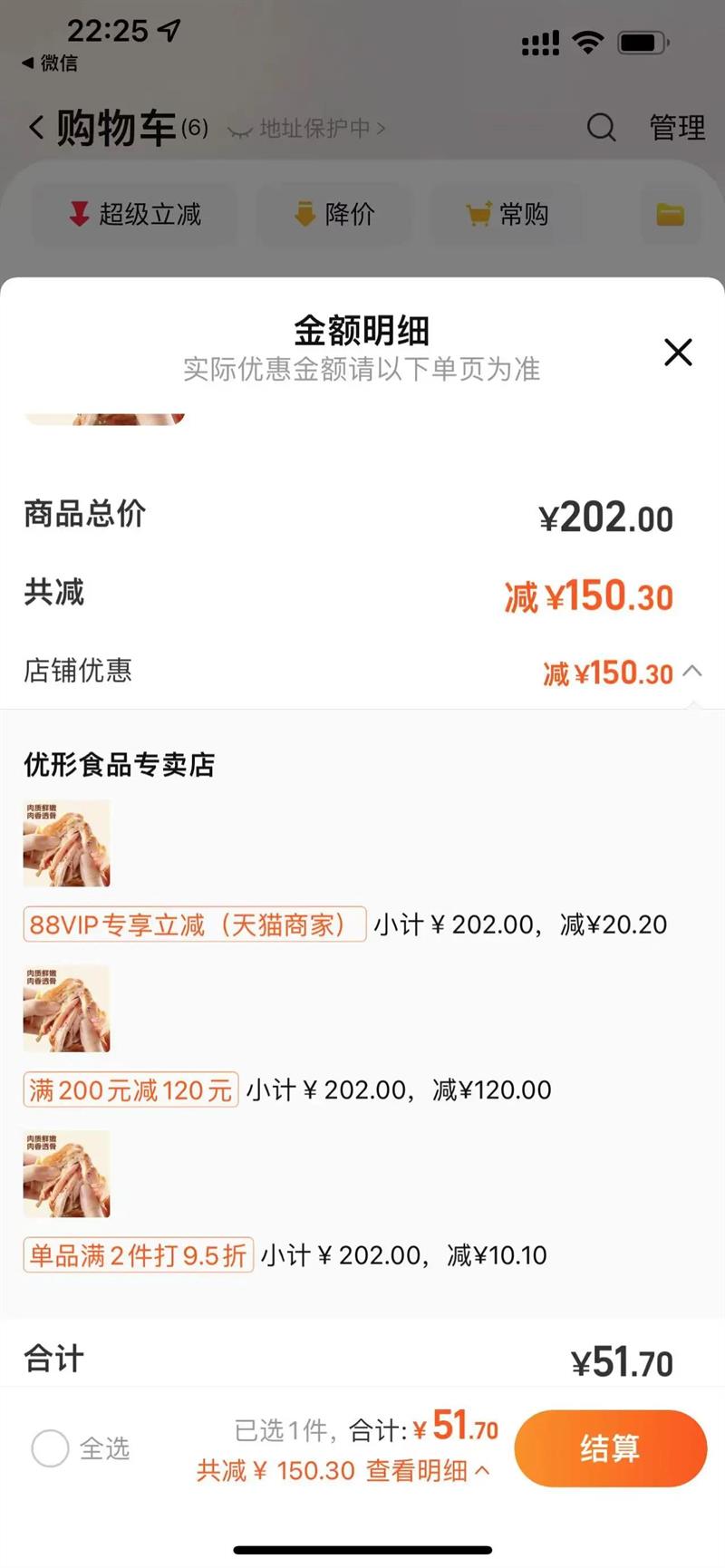
Task: Select the 超级立减 filter chip
Action: [135, 215]
